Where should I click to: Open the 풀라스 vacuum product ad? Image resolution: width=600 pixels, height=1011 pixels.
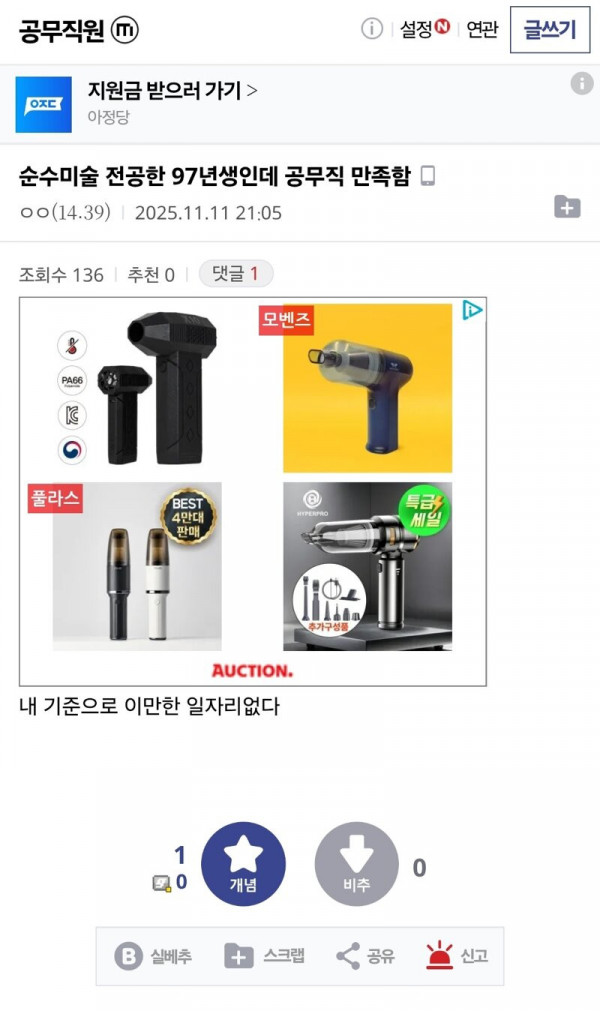(137, 566)
